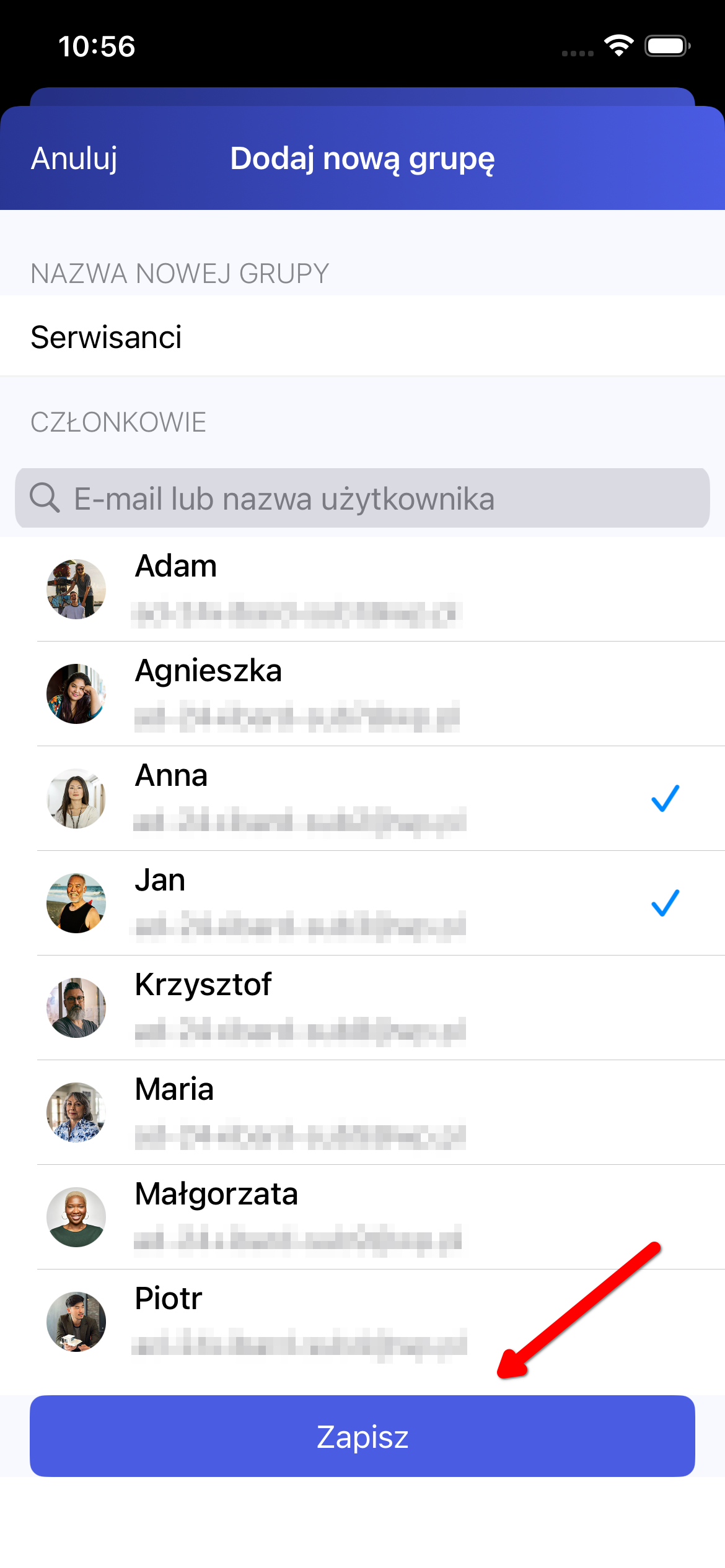Choose Krzysztof as a member
The height and width of the screenshot is (1568, 725).
362,1008
